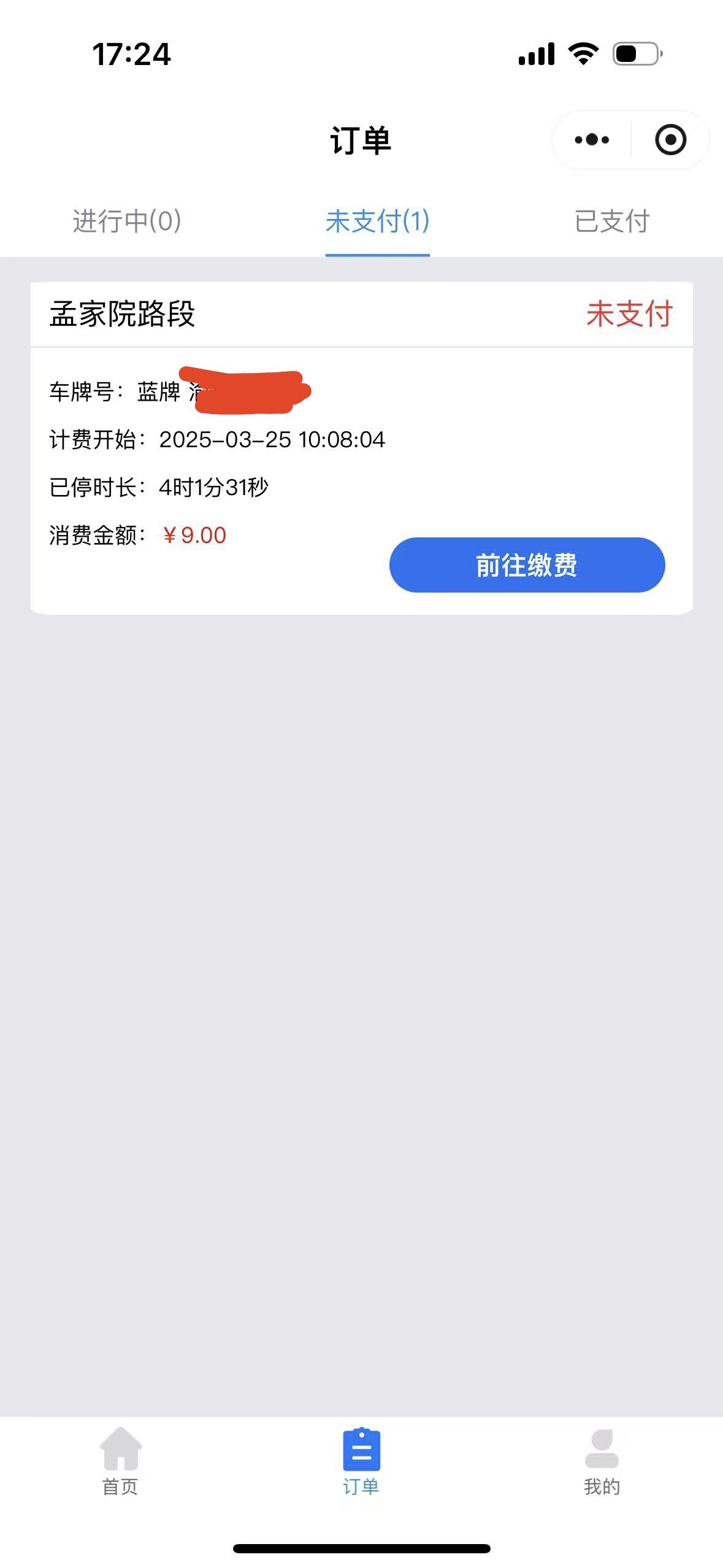This screenshot has height=1568, width=723.
Task: Go to the 首页 home tab
Action: pyautogui.click(x=120, y=1462)
